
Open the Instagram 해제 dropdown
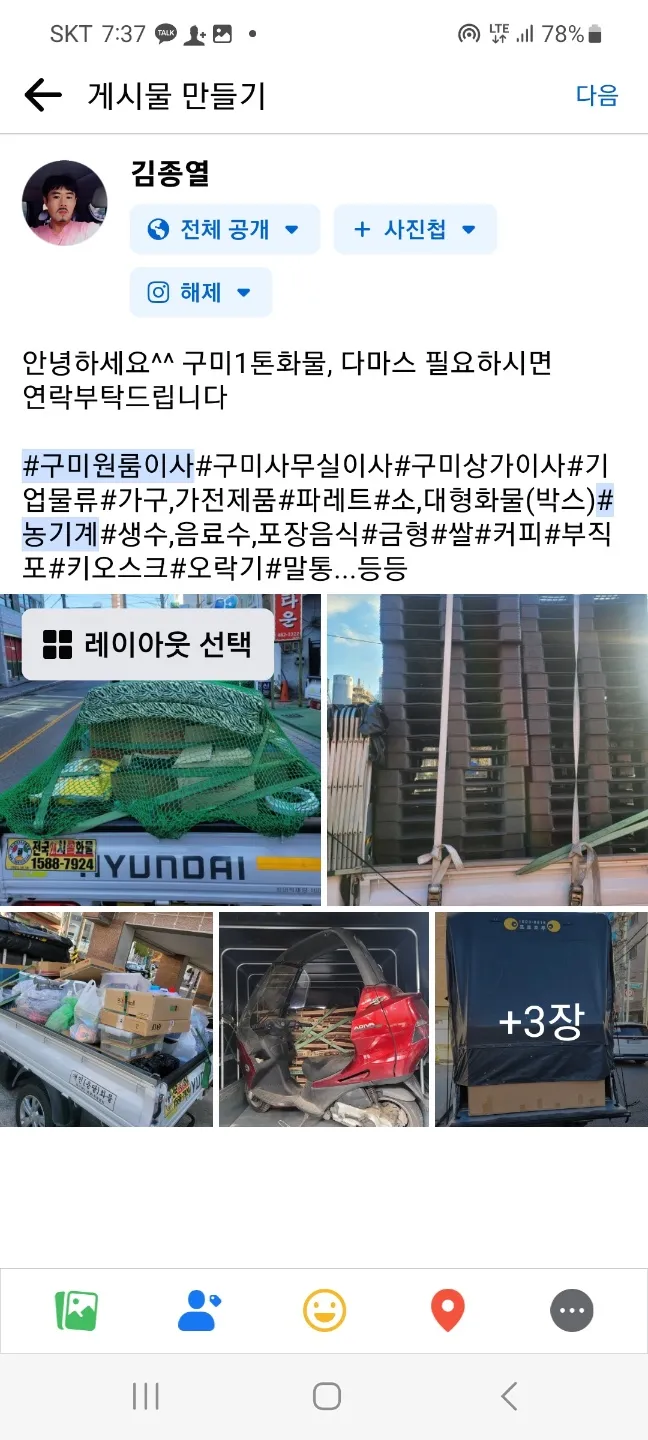pyautogui.click(x=201, y=293)
